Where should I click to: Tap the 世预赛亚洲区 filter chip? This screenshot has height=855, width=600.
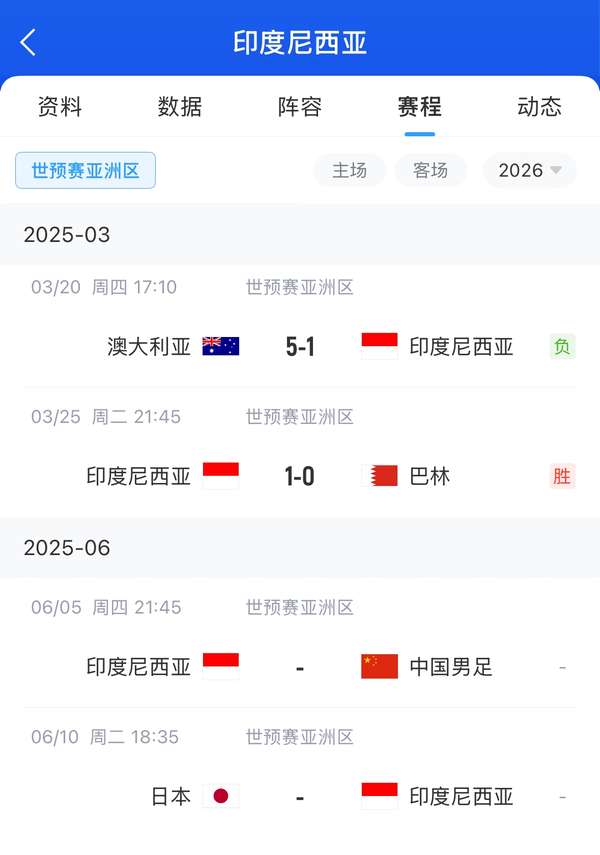pos(85,170)
